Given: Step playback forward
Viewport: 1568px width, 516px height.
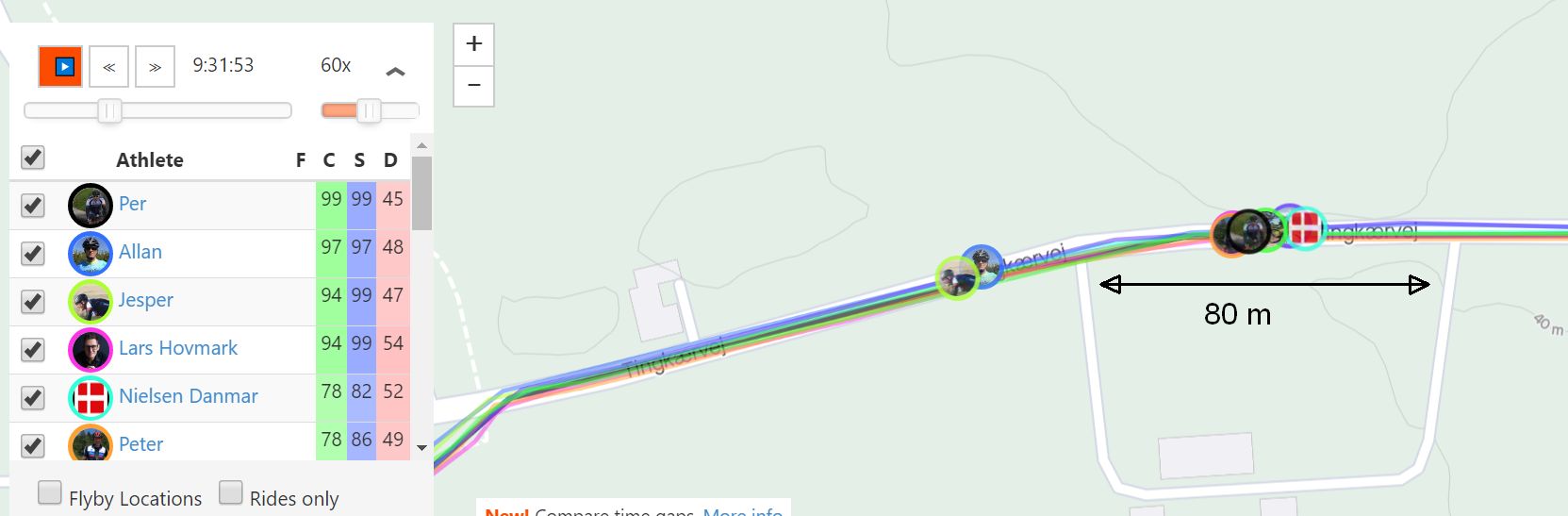Looking at the screenshot, I should coord(156,67).
